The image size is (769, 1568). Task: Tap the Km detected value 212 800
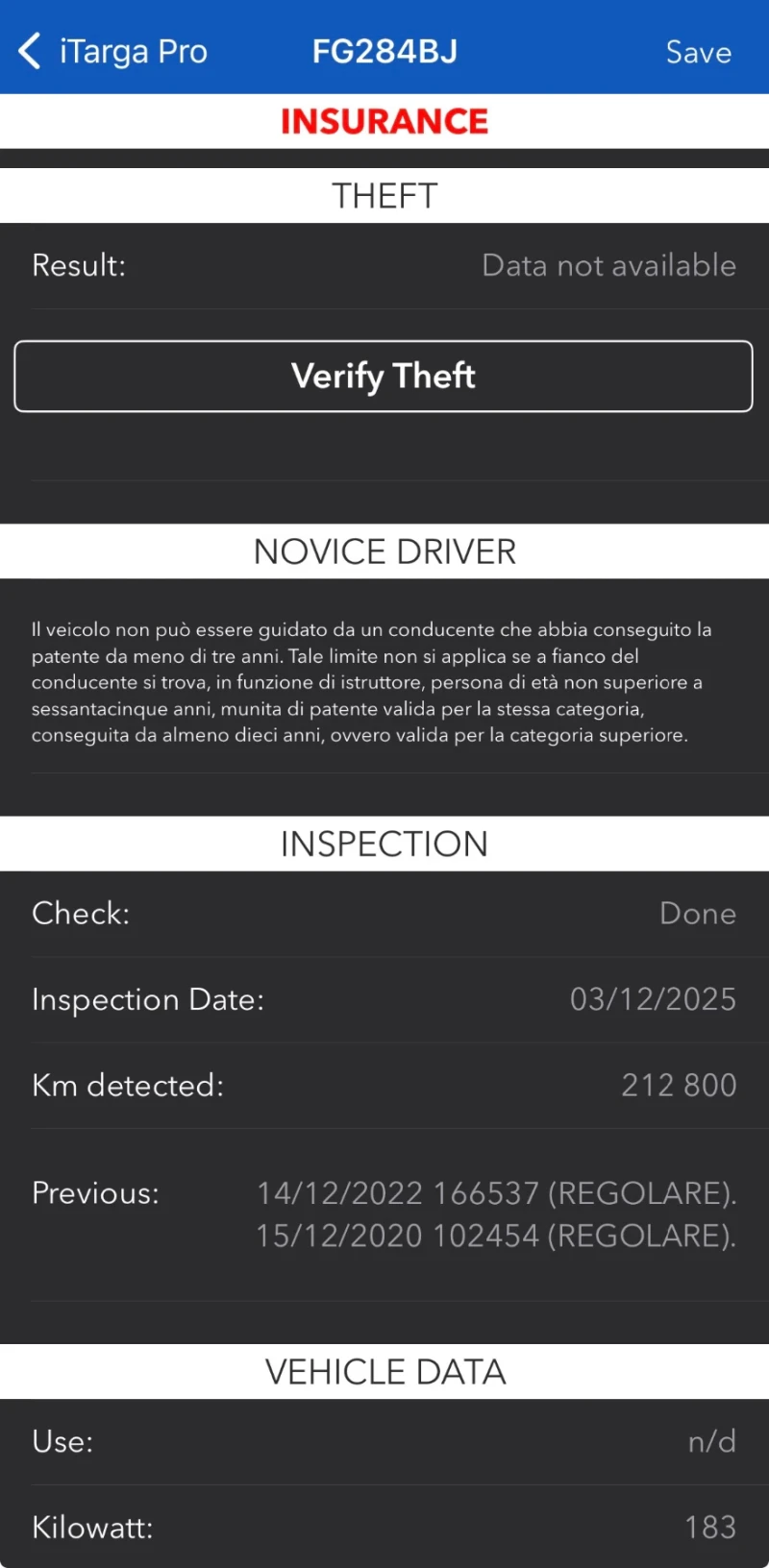tap(678, 1085)
